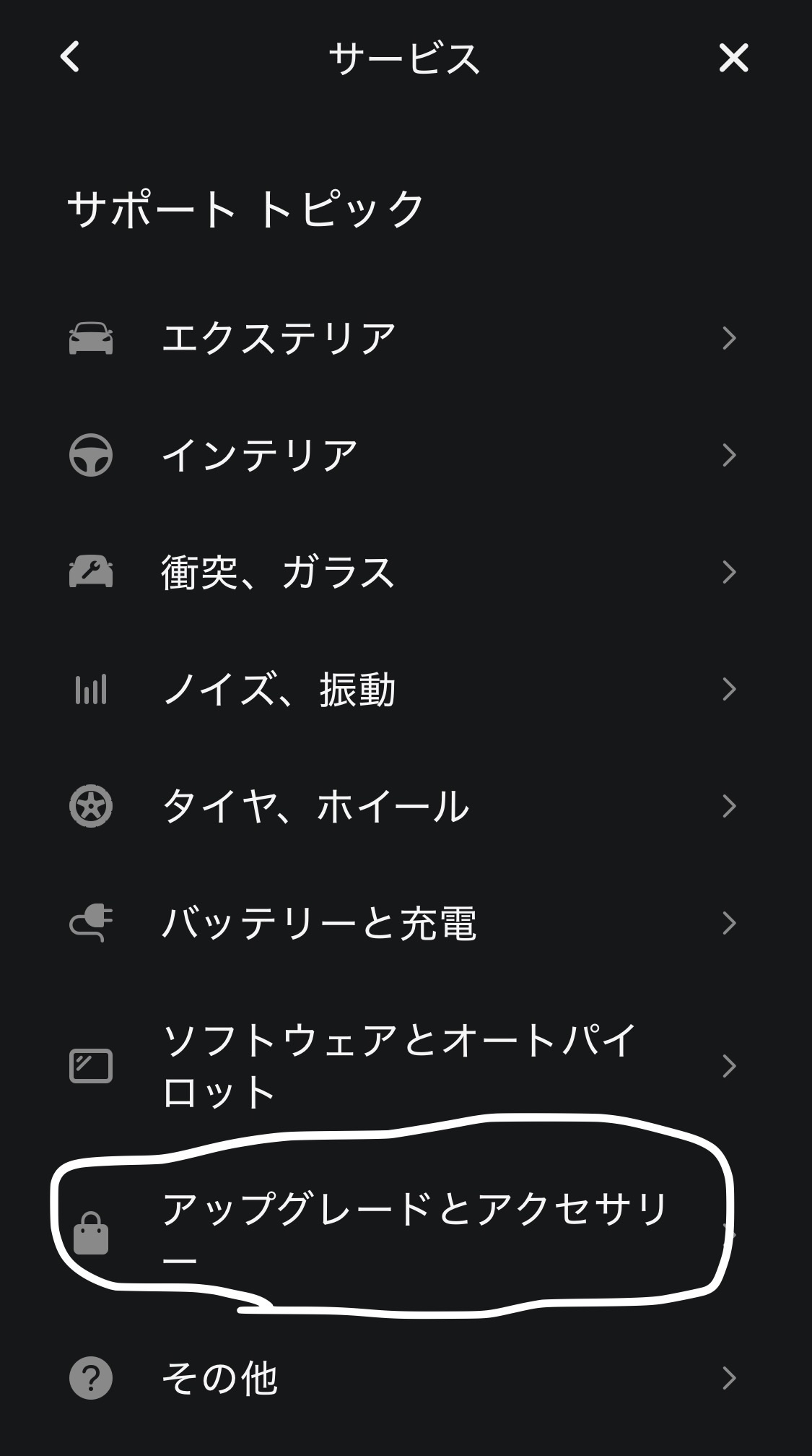Image resolution: width=812 pixels, height=1456 pixels.
Task: Tap the サービス title heading
Action: click(406, 58)
